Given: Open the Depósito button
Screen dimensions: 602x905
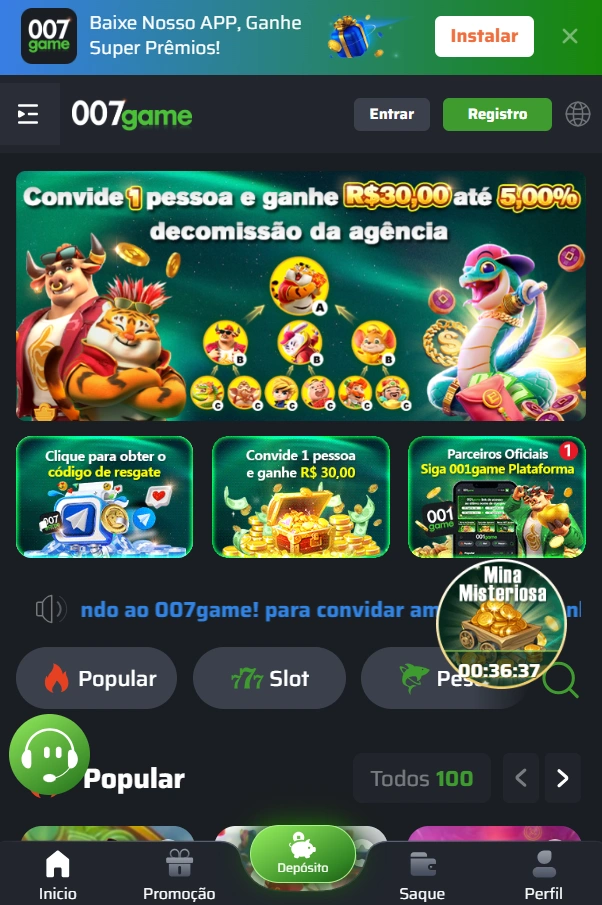Looking at the screenshot, I should (x=302, y=853).
